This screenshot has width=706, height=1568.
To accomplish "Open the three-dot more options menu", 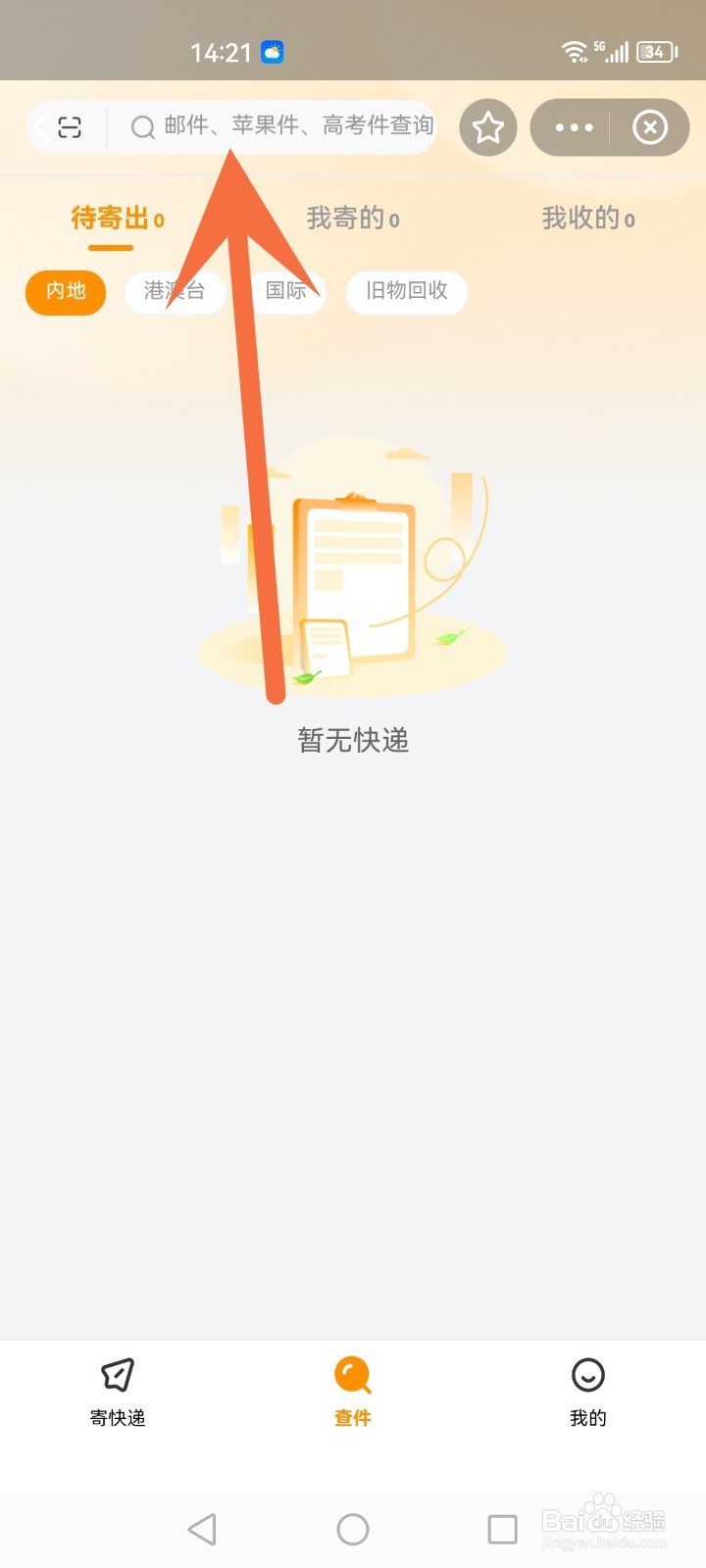I will tap(572, 127).
